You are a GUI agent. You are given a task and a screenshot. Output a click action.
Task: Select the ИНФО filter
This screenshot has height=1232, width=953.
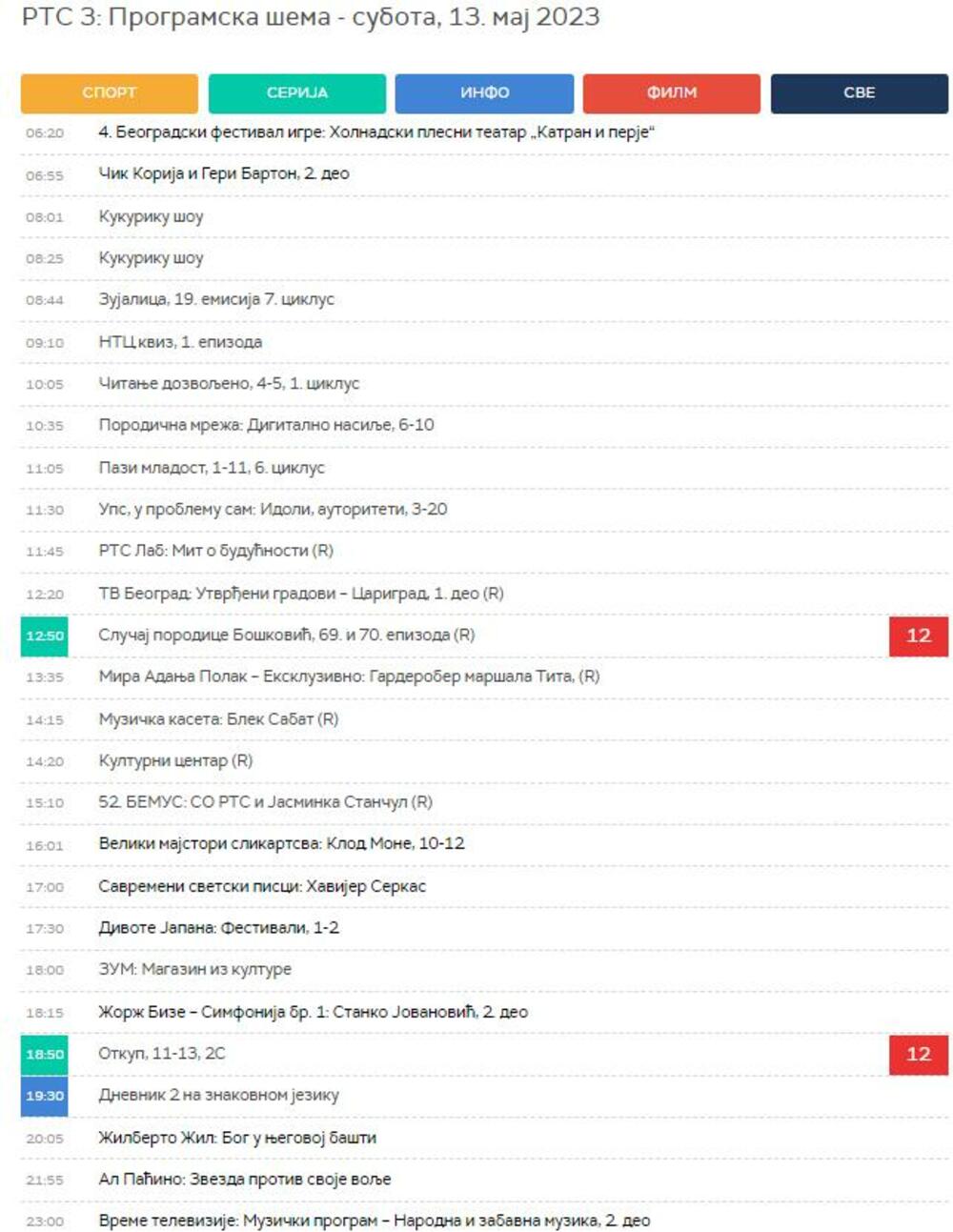484,93
